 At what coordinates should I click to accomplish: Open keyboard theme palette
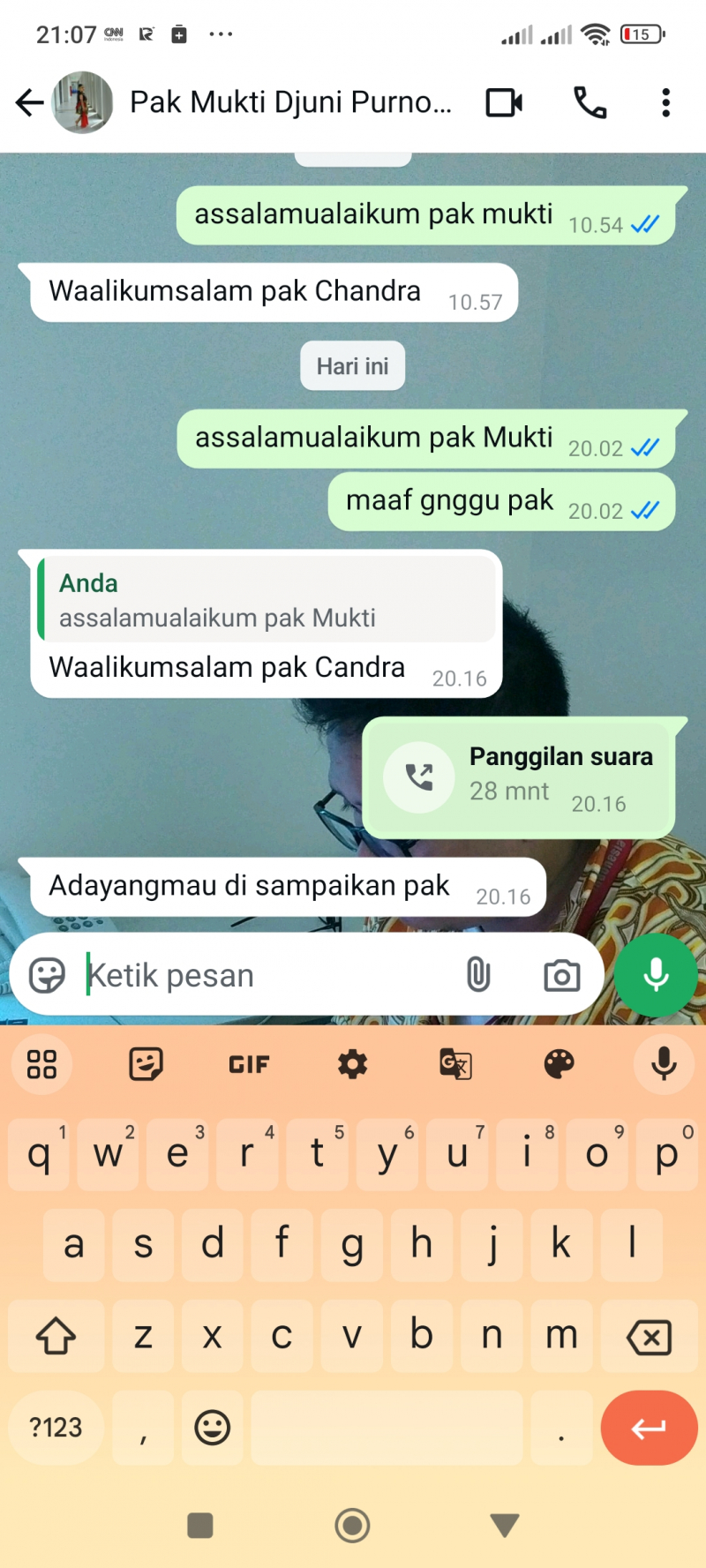coord(559,1064)
